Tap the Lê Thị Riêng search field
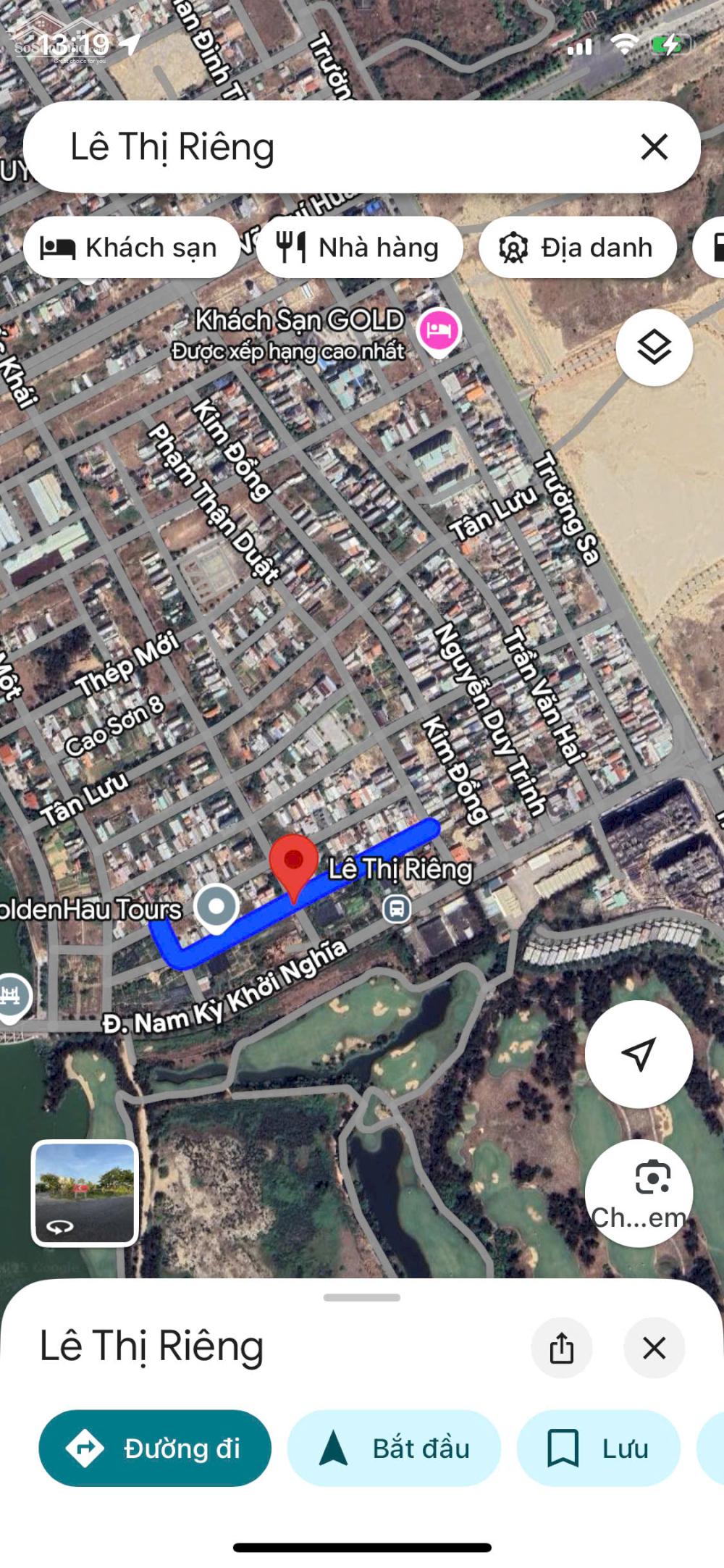 coord(326,147)
